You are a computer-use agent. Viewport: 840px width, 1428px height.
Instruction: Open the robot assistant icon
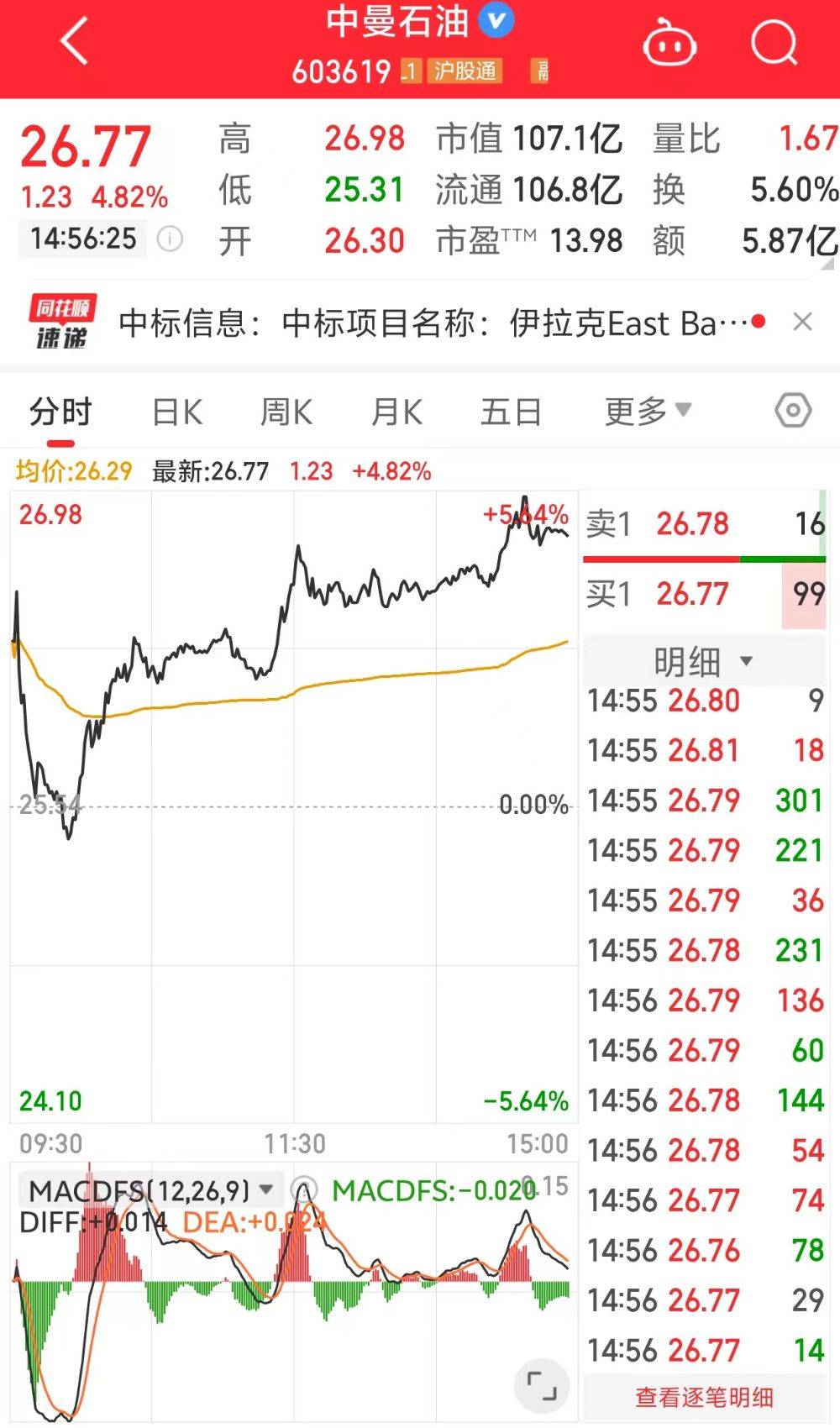coord(669,44)
